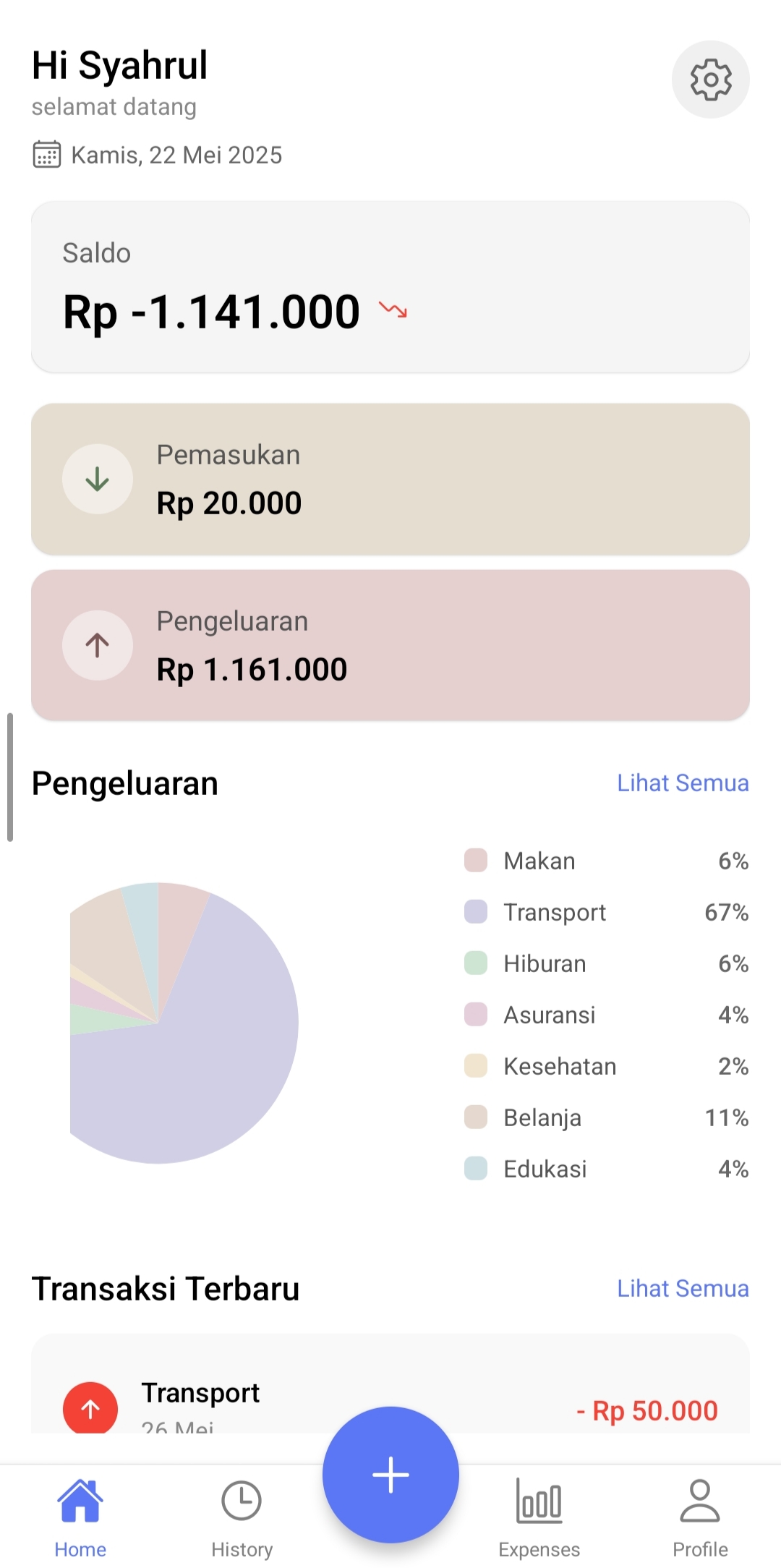Image resolution: width=781 pixels, height=1568 pixels.
Task: Click the red declining trend arrow next to Saldo
Action: (x=392, y=311)
